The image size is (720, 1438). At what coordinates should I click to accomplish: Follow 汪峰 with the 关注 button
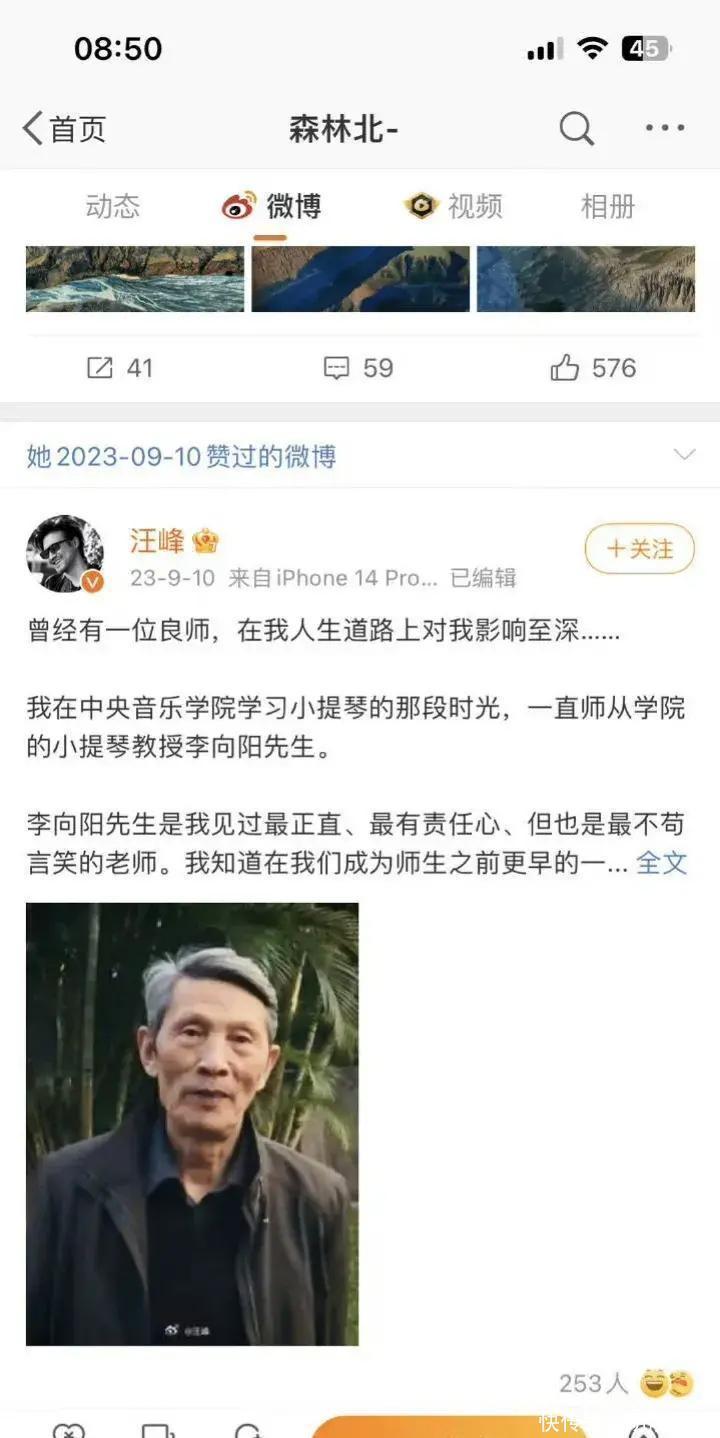639,549
